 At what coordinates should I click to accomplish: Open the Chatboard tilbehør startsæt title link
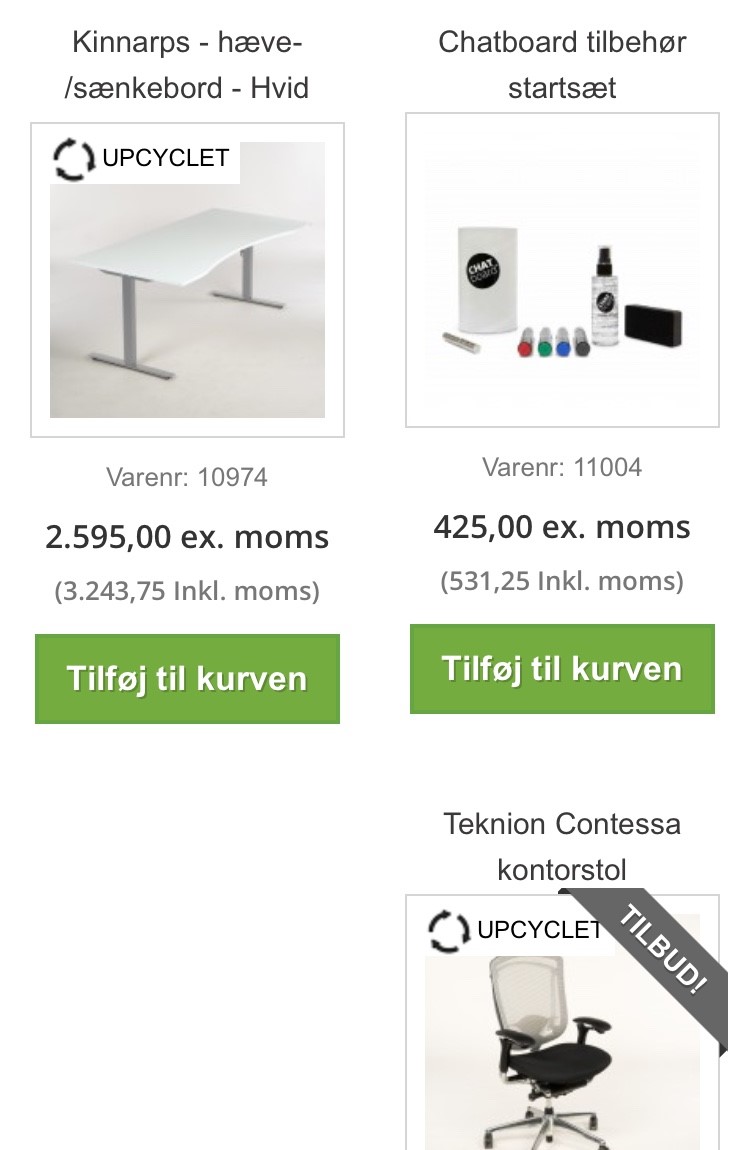point(562,66)
